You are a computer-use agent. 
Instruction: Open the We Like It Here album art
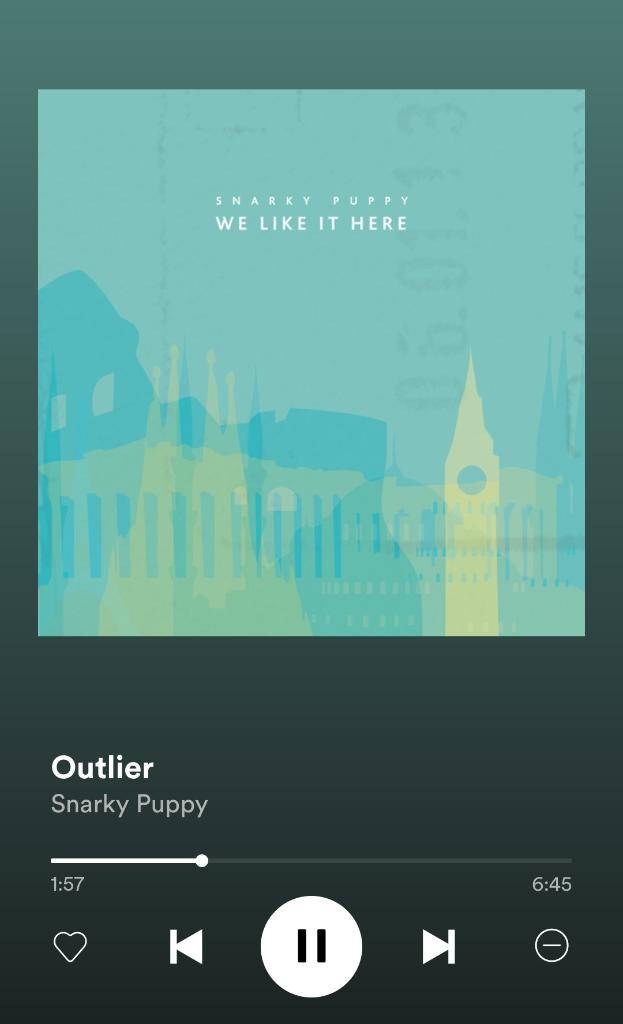(312, 362)
